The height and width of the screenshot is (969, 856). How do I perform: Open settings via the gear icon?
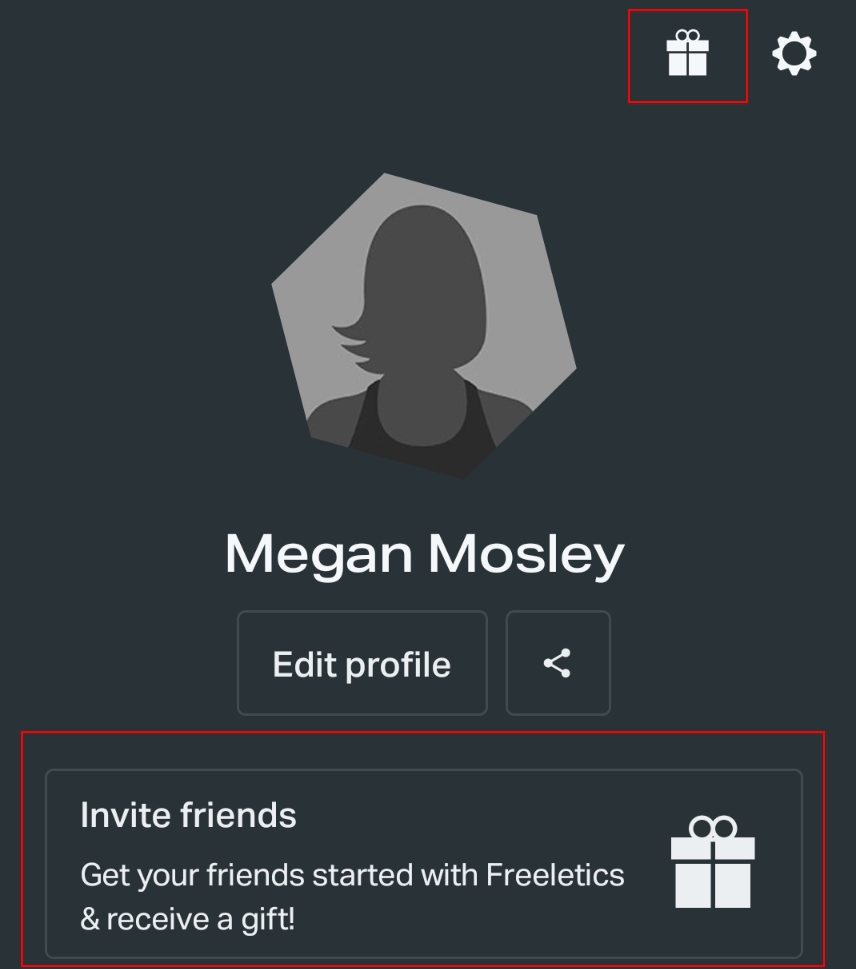[794, 53]
